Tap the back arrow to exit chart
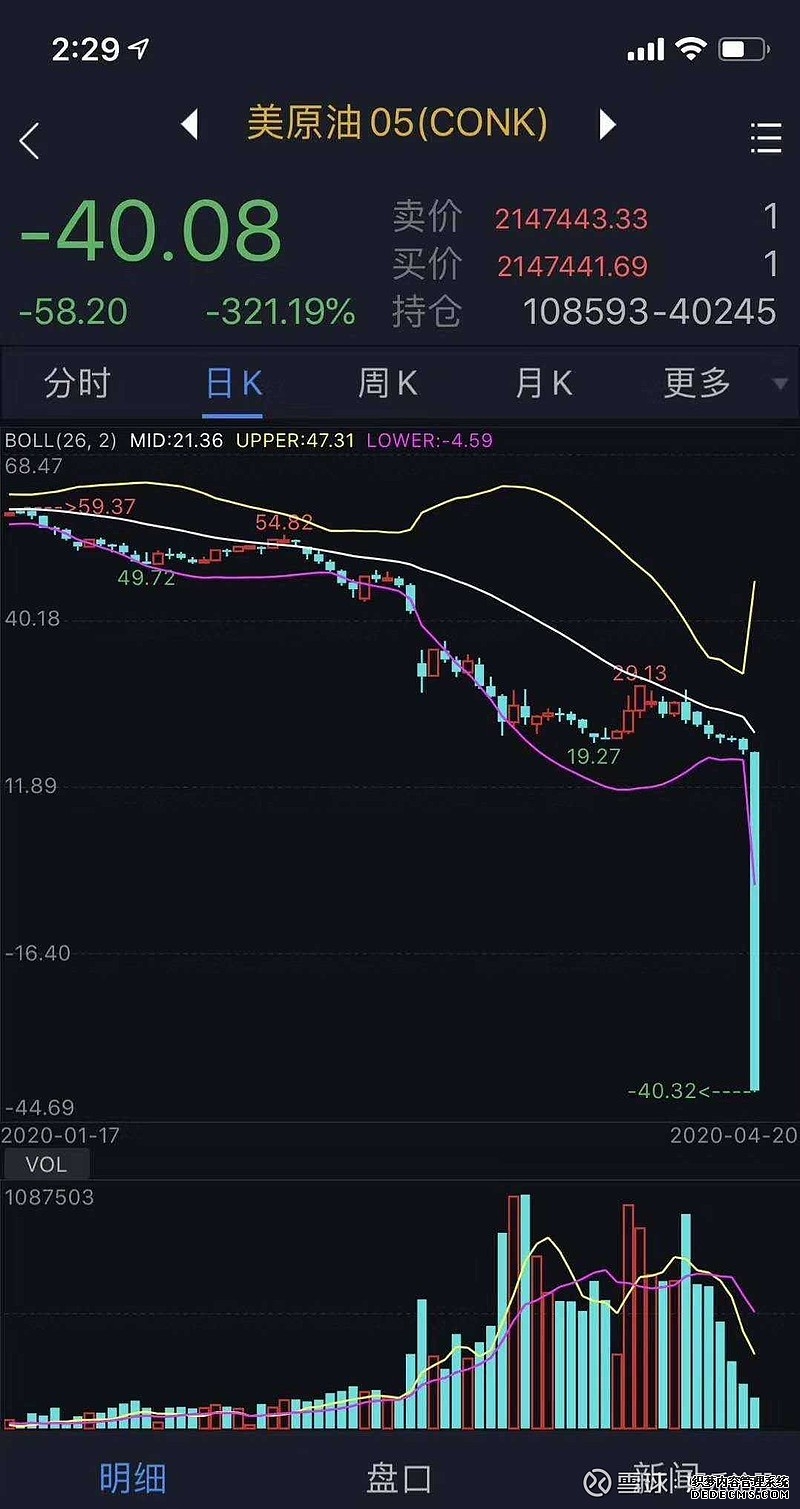 click(x=29, y=137)
